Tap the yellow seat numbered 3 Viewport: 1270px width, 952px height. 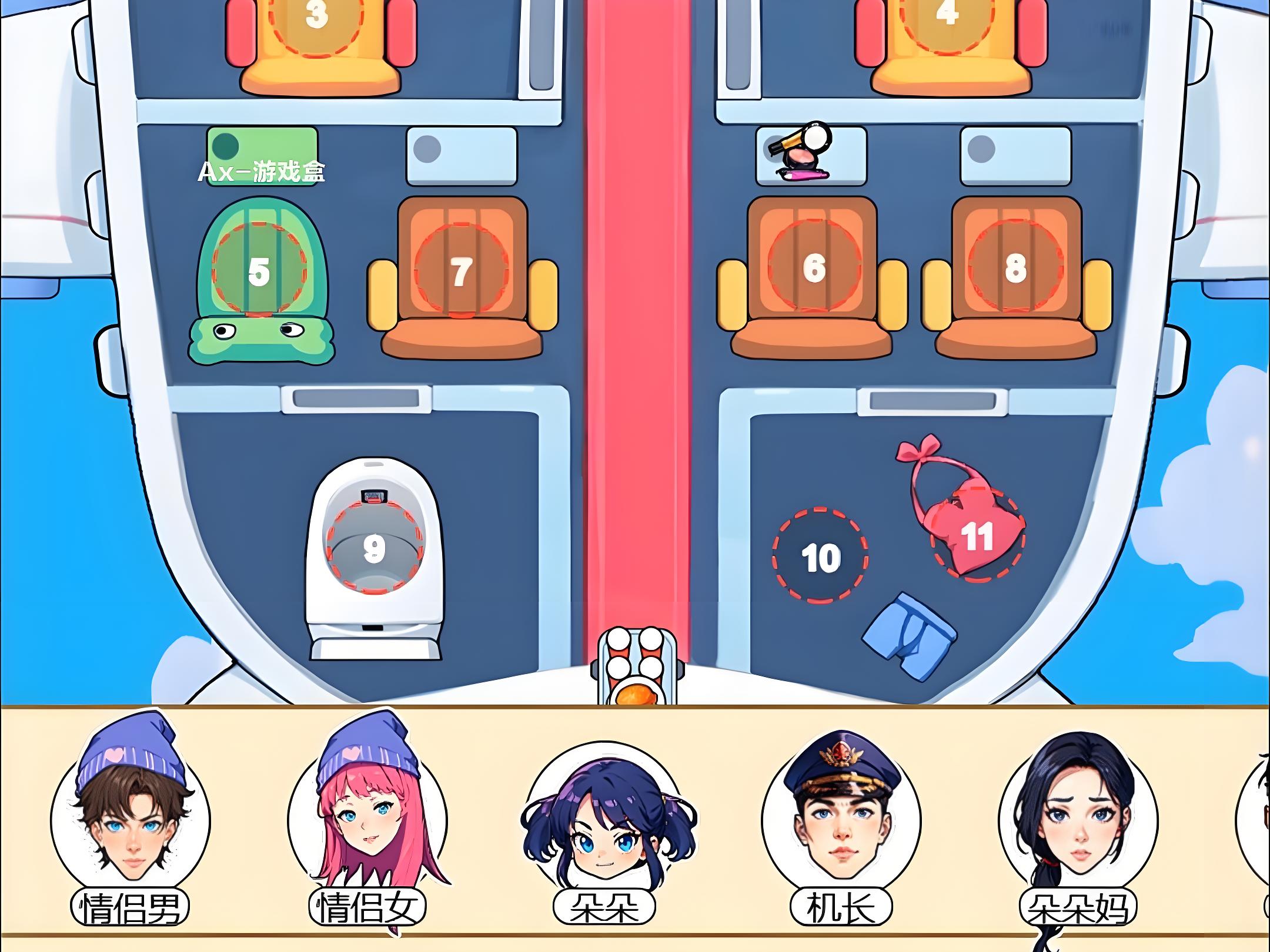coord(317,18)
